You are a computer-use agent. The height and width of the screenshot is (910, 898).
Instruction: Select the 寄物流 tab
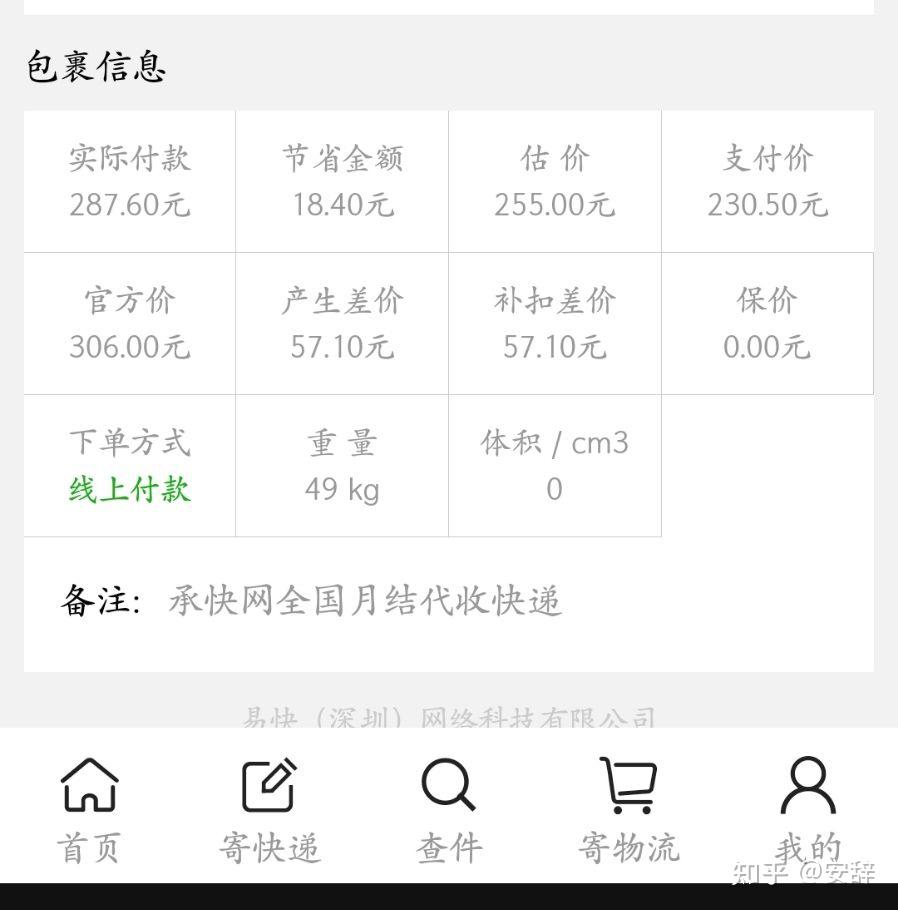pos(628,808)
